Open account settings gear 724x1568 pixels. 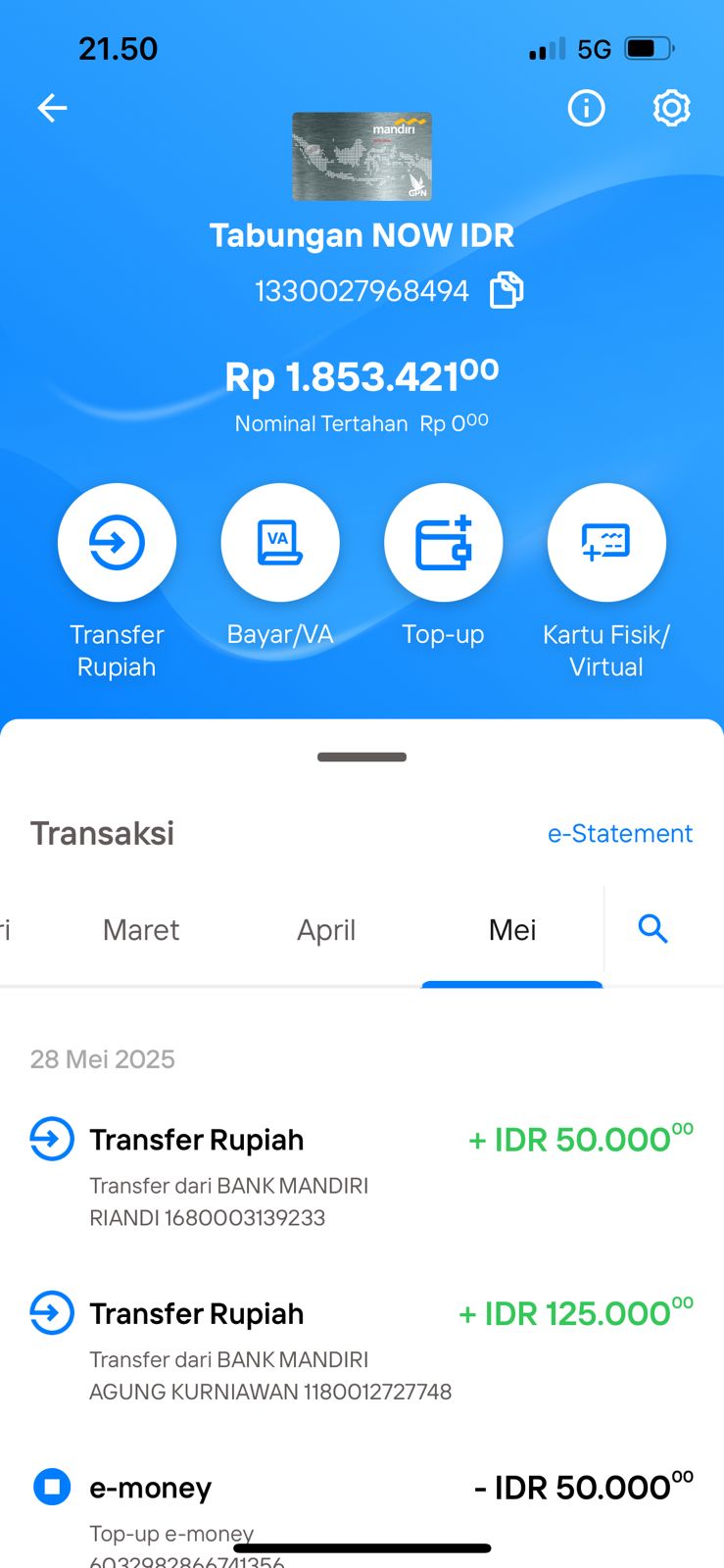pos(672,108)
